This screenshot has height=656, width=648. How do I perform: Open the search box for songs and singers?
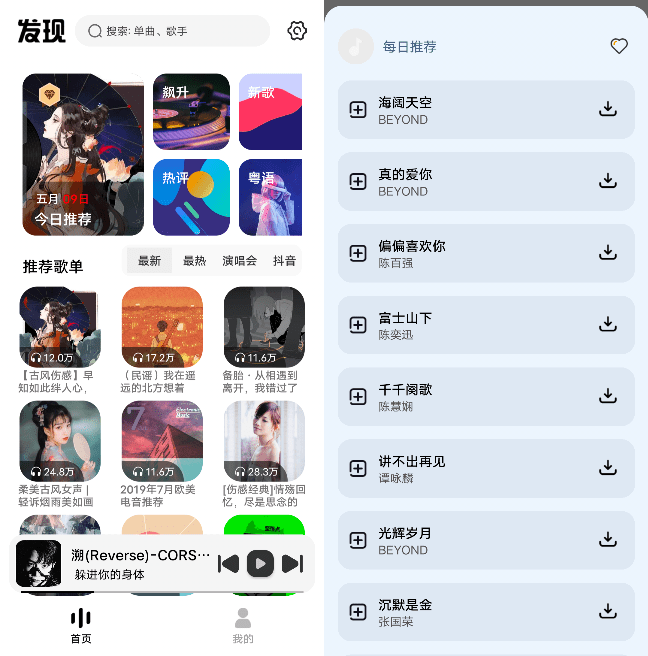(x=172, y=31)
